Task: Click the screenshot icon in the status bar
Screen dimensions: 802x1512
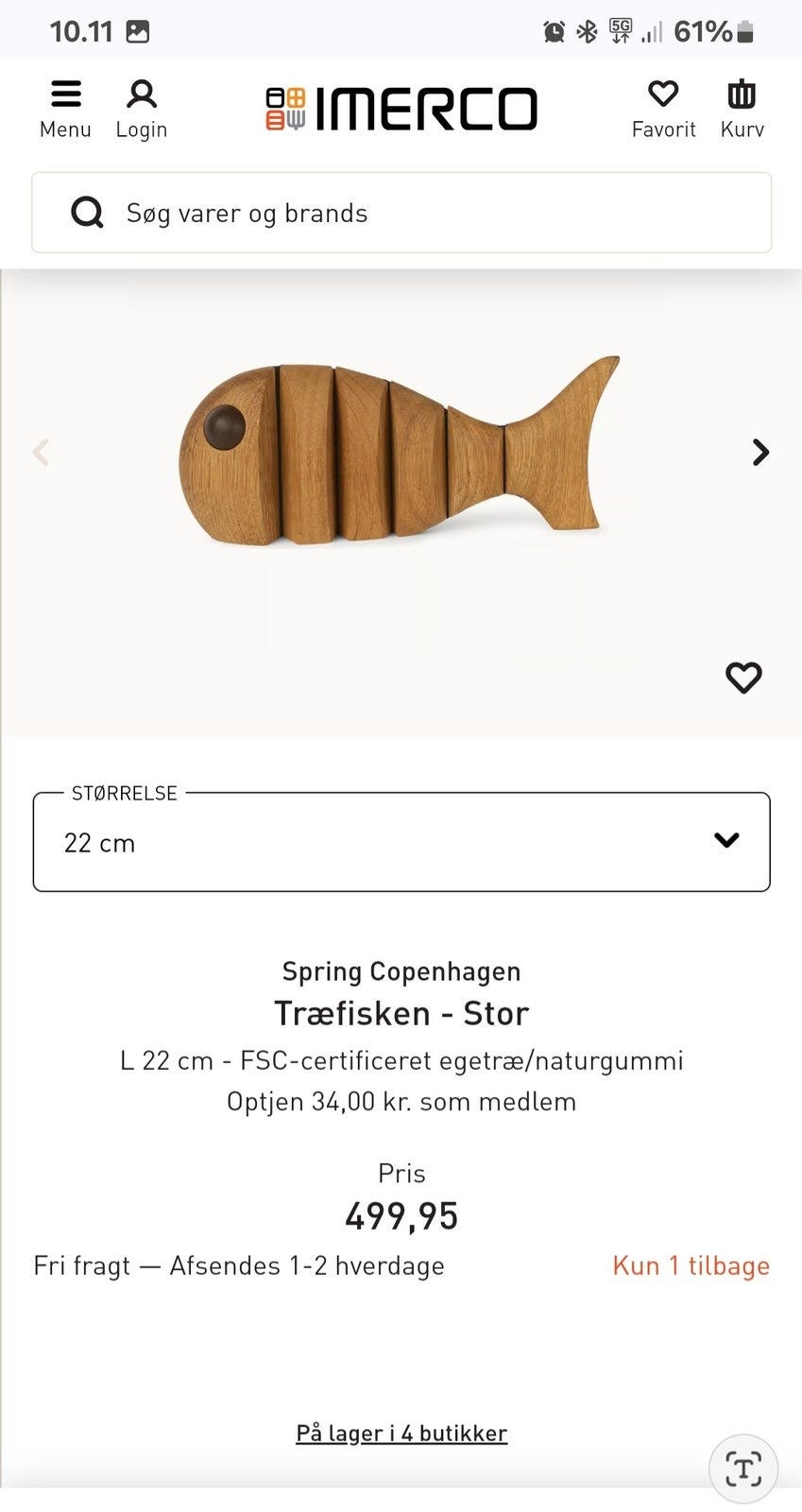Action: 140,29
